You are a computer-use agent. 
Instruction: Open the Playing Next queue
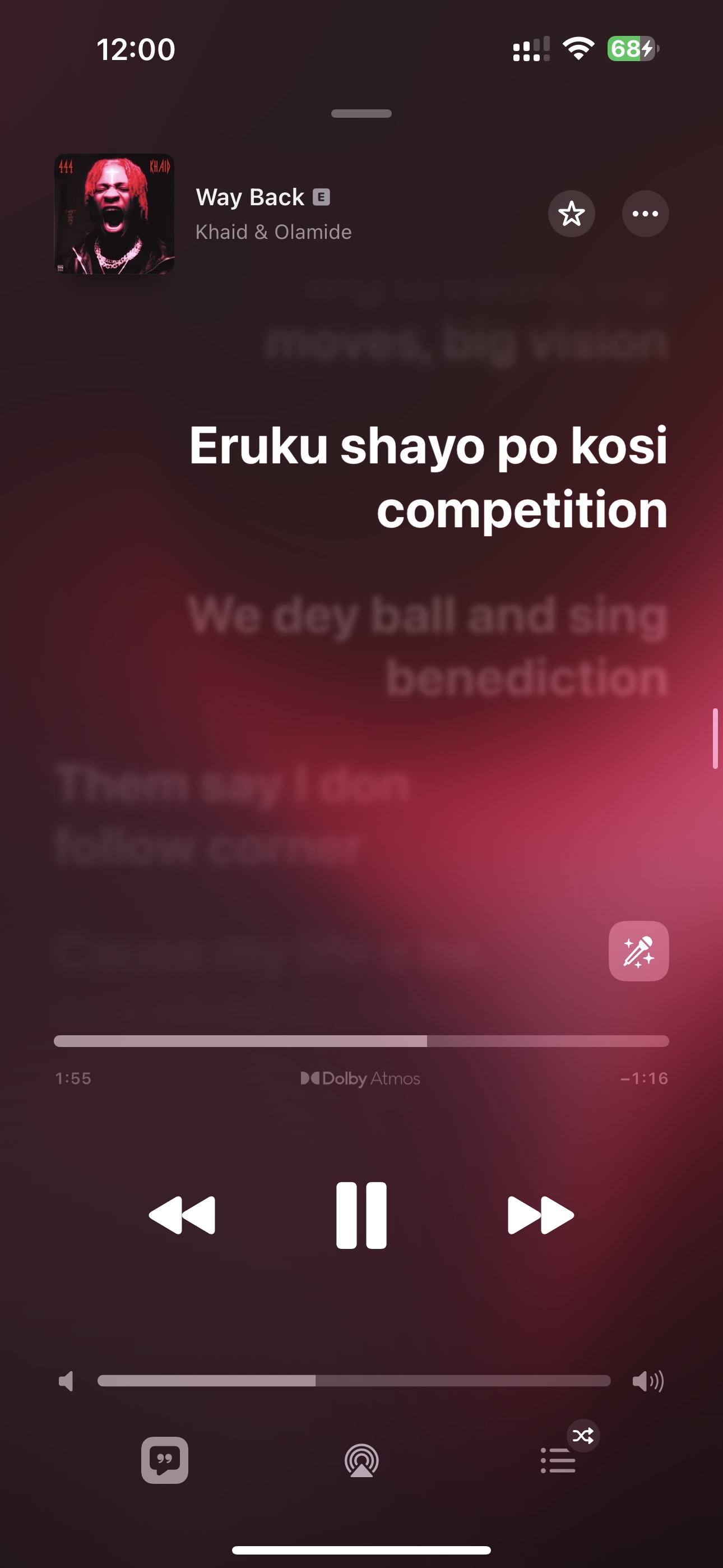558,1461
